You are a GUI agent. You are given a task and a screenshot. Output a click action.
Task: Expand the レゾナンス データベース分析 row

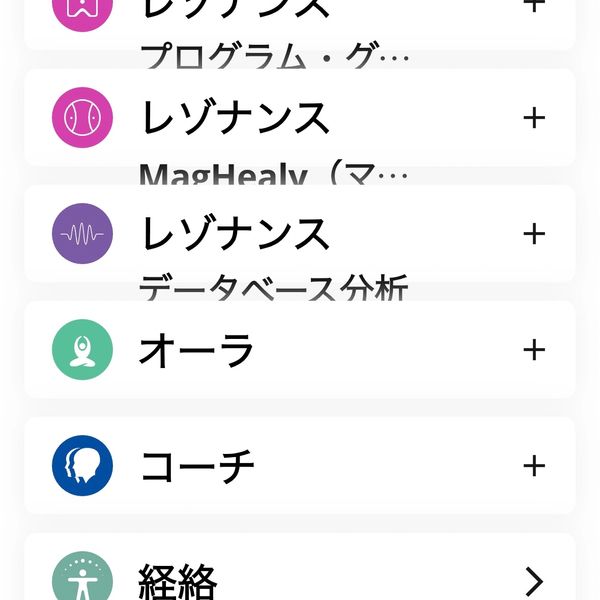click(x=534, y=234)
